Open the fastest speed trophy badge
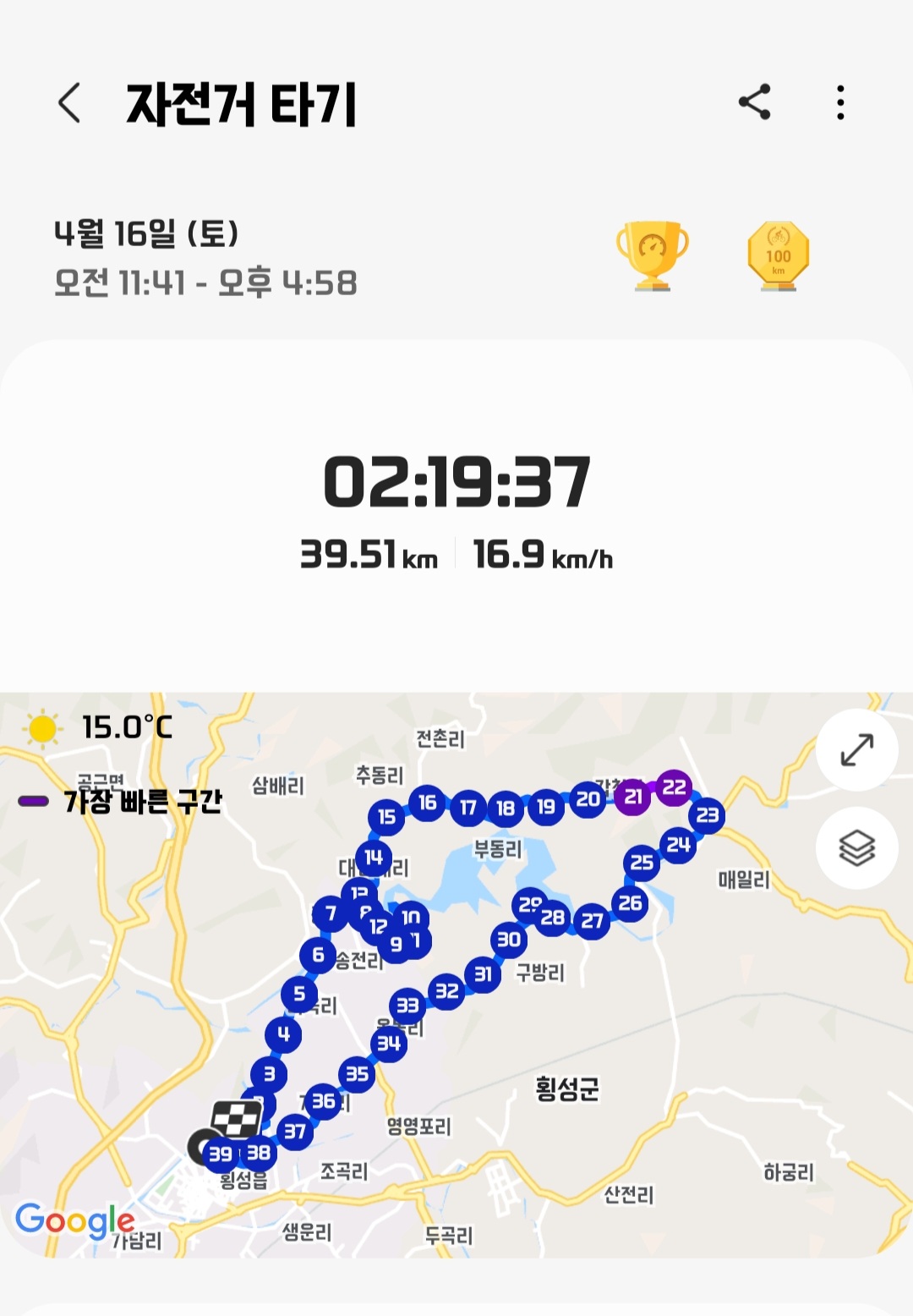Image resolution: width=913 pixels, height=1316 pixels. point(652,255)
